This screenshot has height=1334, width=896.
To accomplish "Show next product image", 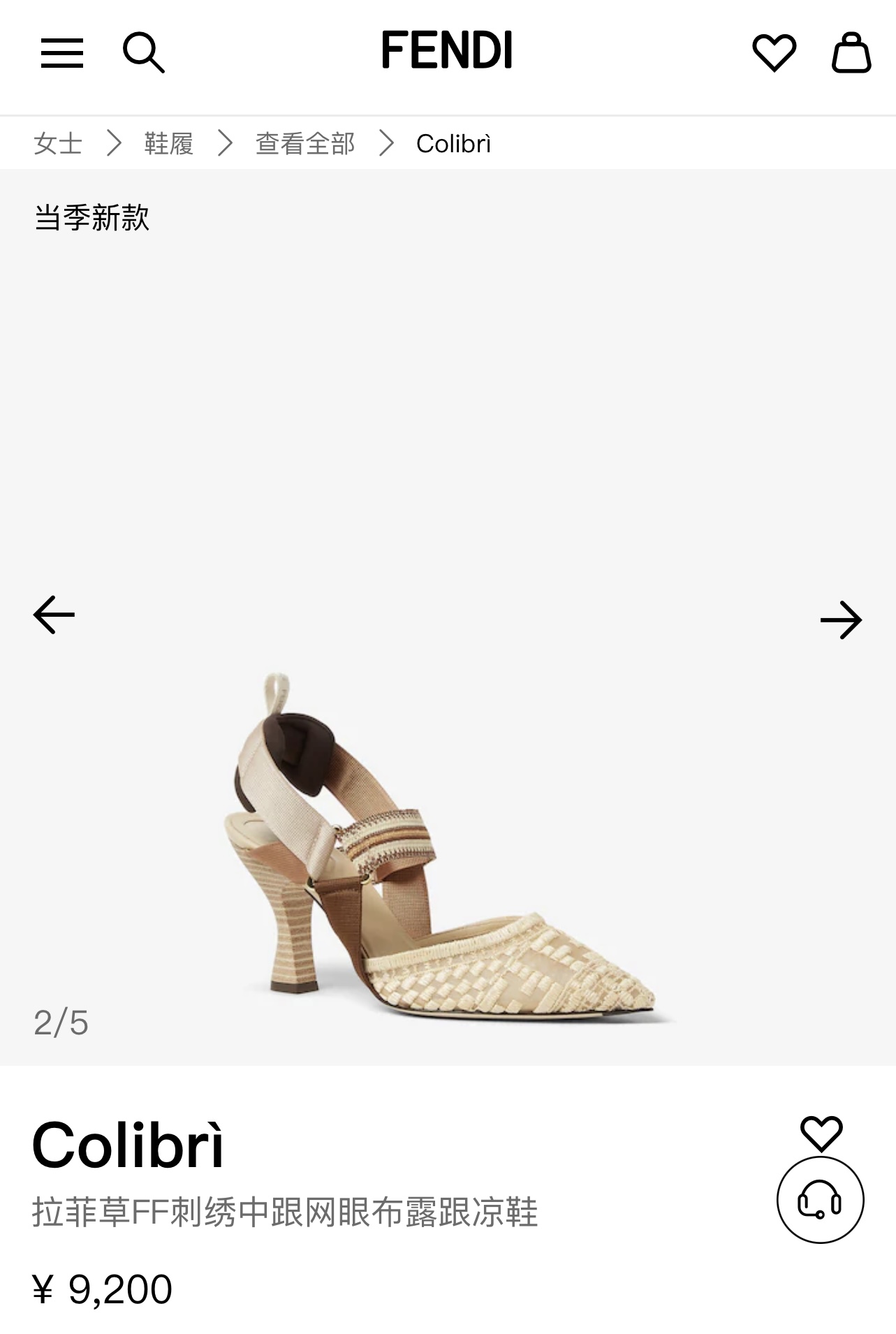I will (841, 620).
